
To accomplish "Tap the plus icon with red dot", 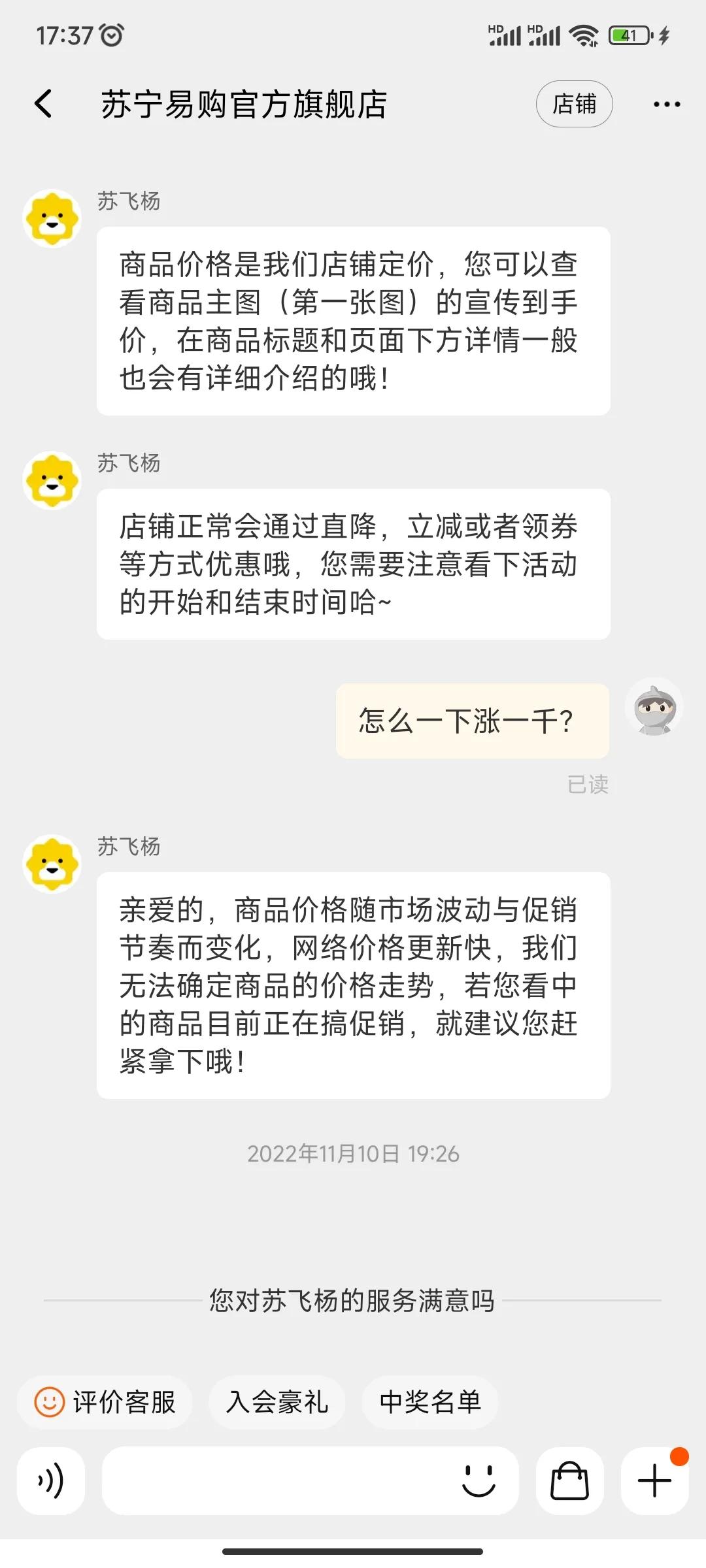I will coord(653,1481).
